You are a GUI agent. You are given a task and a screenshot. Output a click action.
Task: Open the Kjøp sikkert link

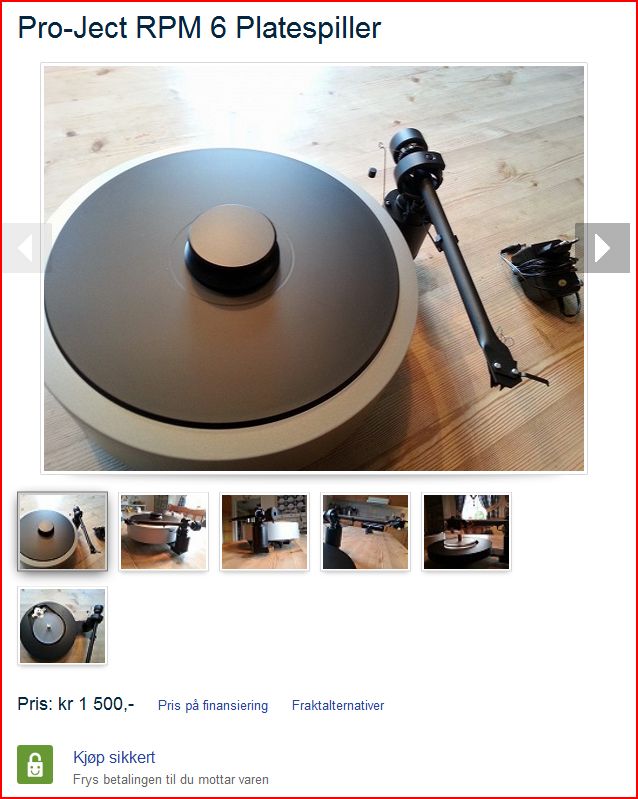[114, 757]
